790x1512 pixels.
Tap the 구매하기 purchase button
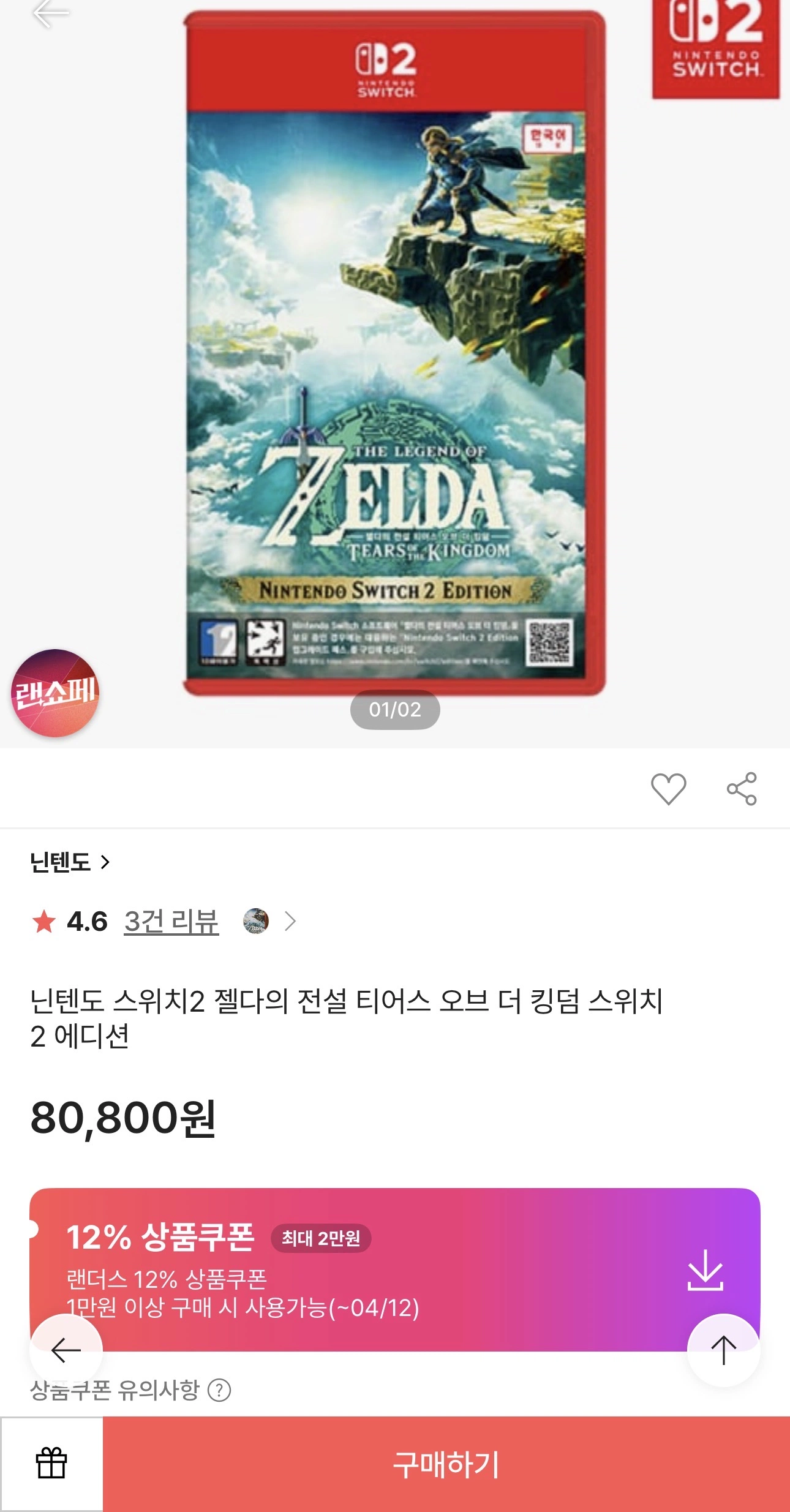pos(446,1464)
